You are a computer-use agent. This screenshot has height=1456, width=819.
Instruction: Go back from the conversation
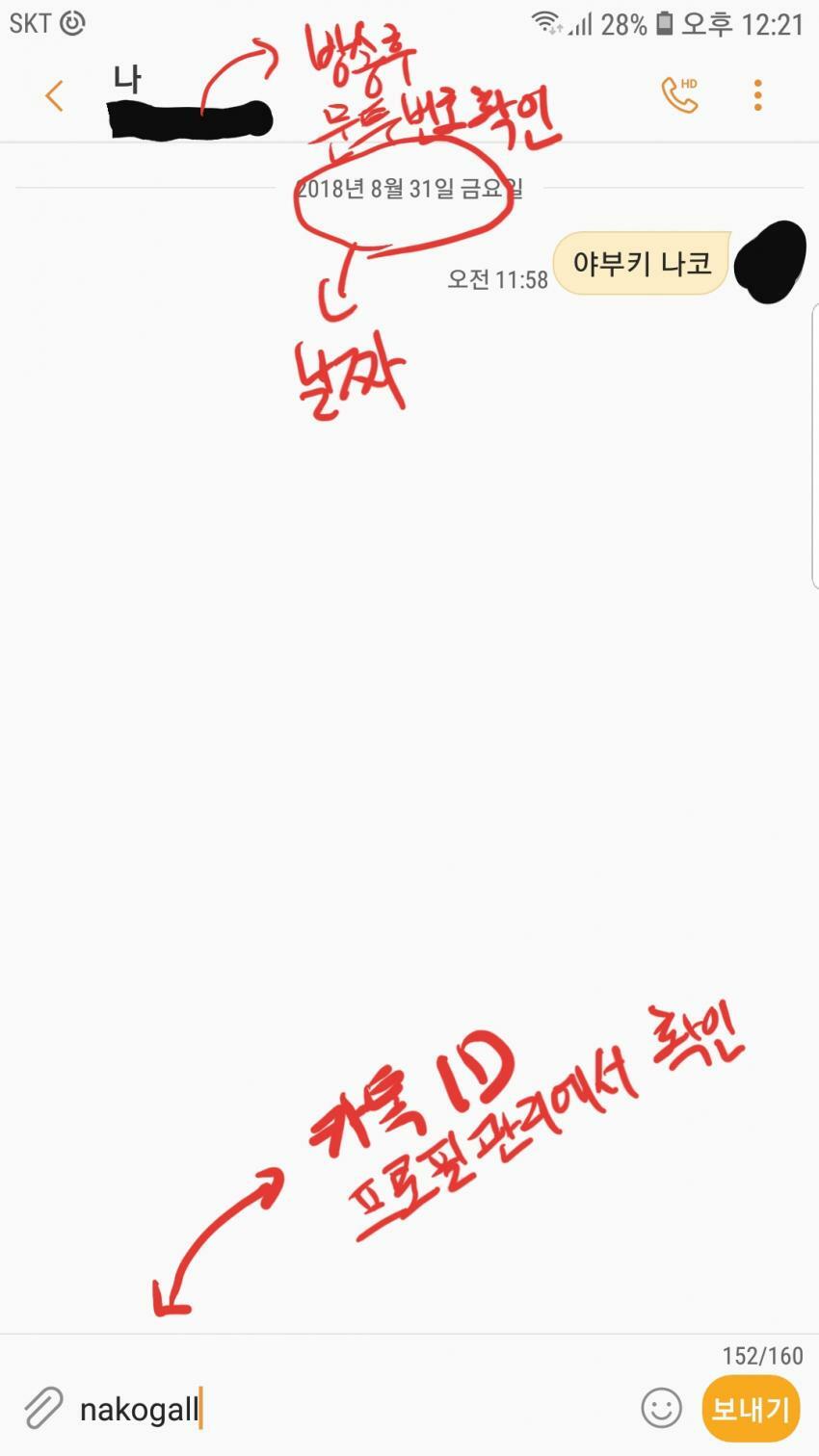click(54, 95)
